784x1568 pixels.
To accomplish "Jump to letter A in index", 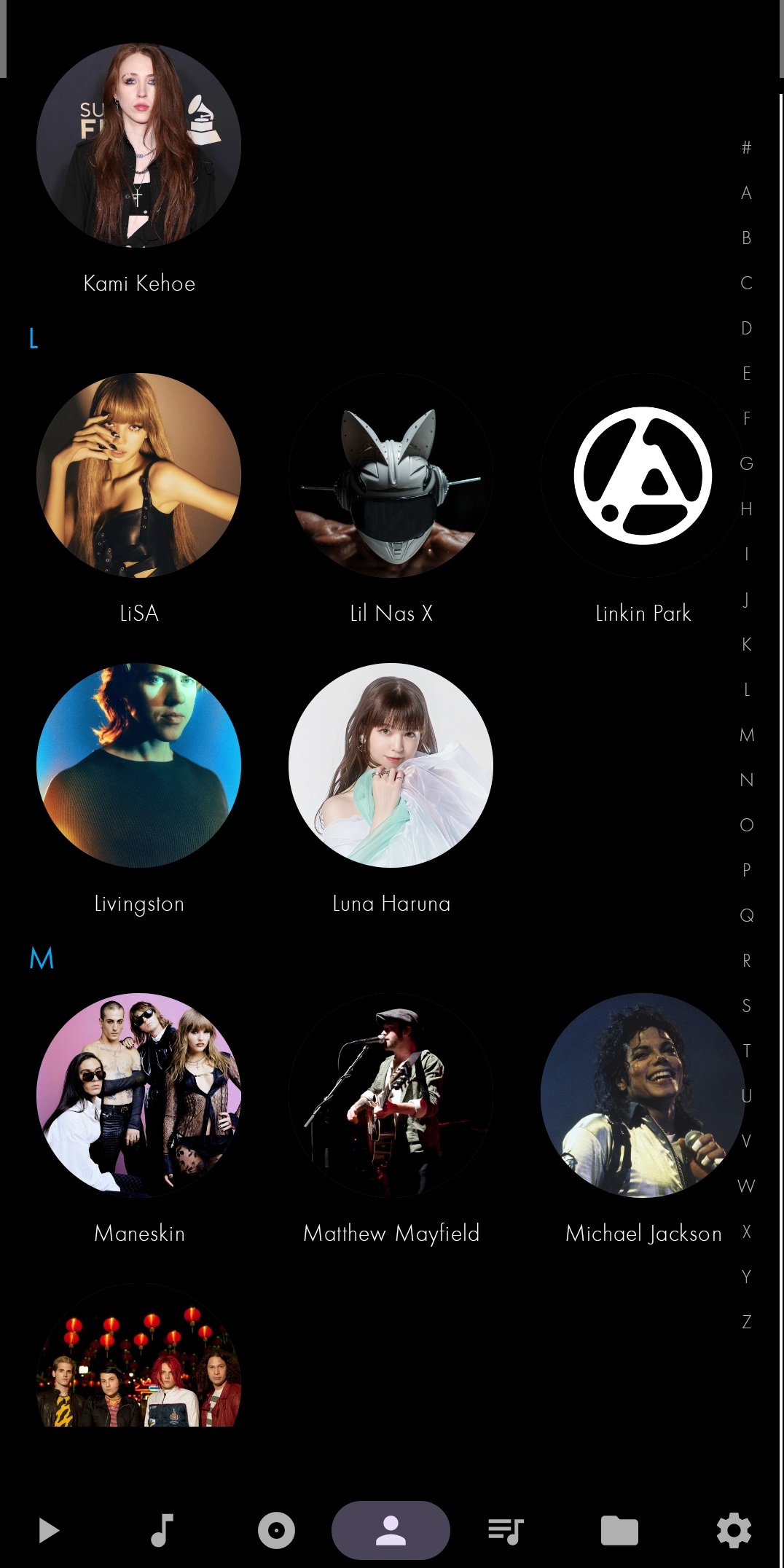I will 746,192.
